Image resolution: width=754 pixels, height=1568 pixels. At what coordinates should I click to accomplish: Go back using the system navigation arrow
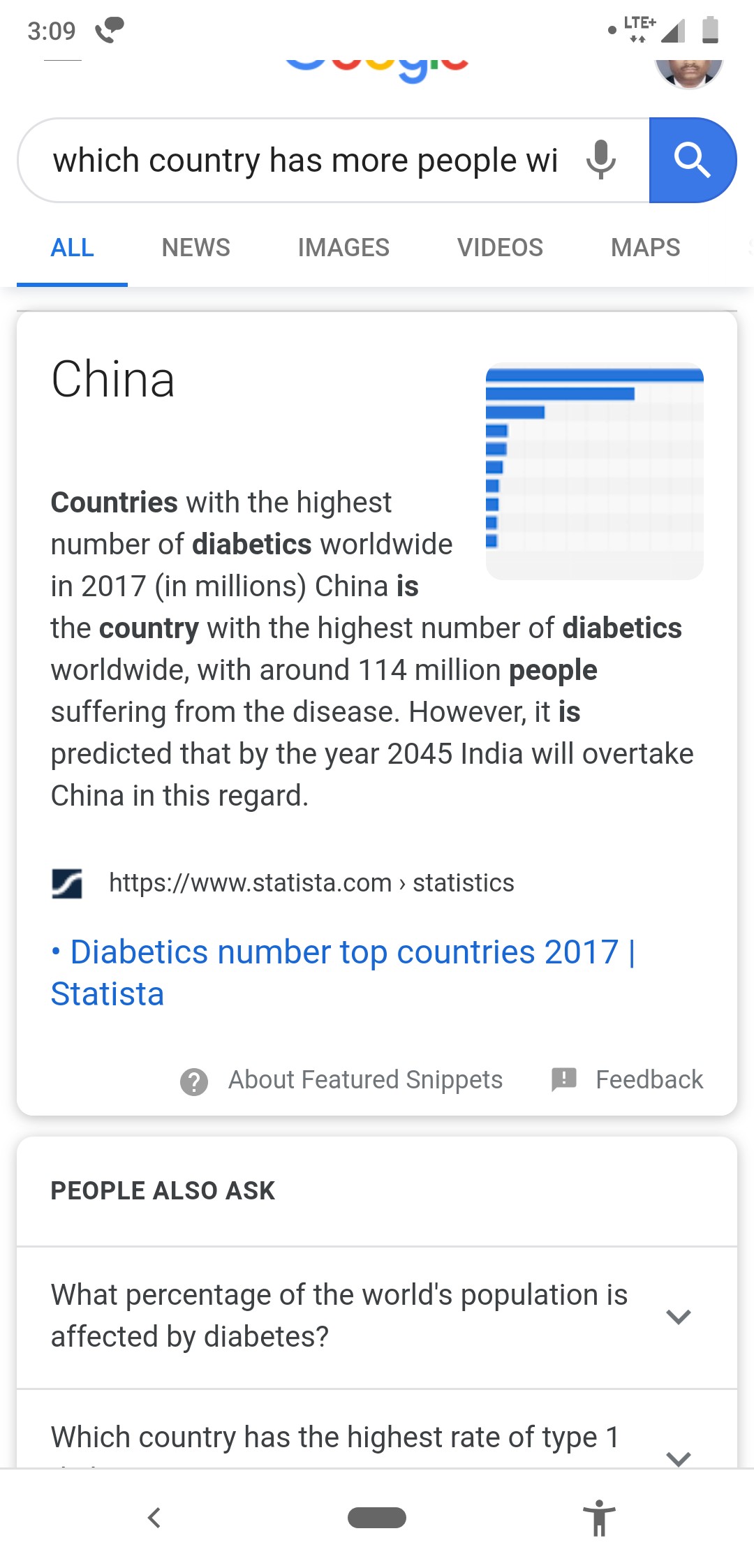pos(154,1517)
